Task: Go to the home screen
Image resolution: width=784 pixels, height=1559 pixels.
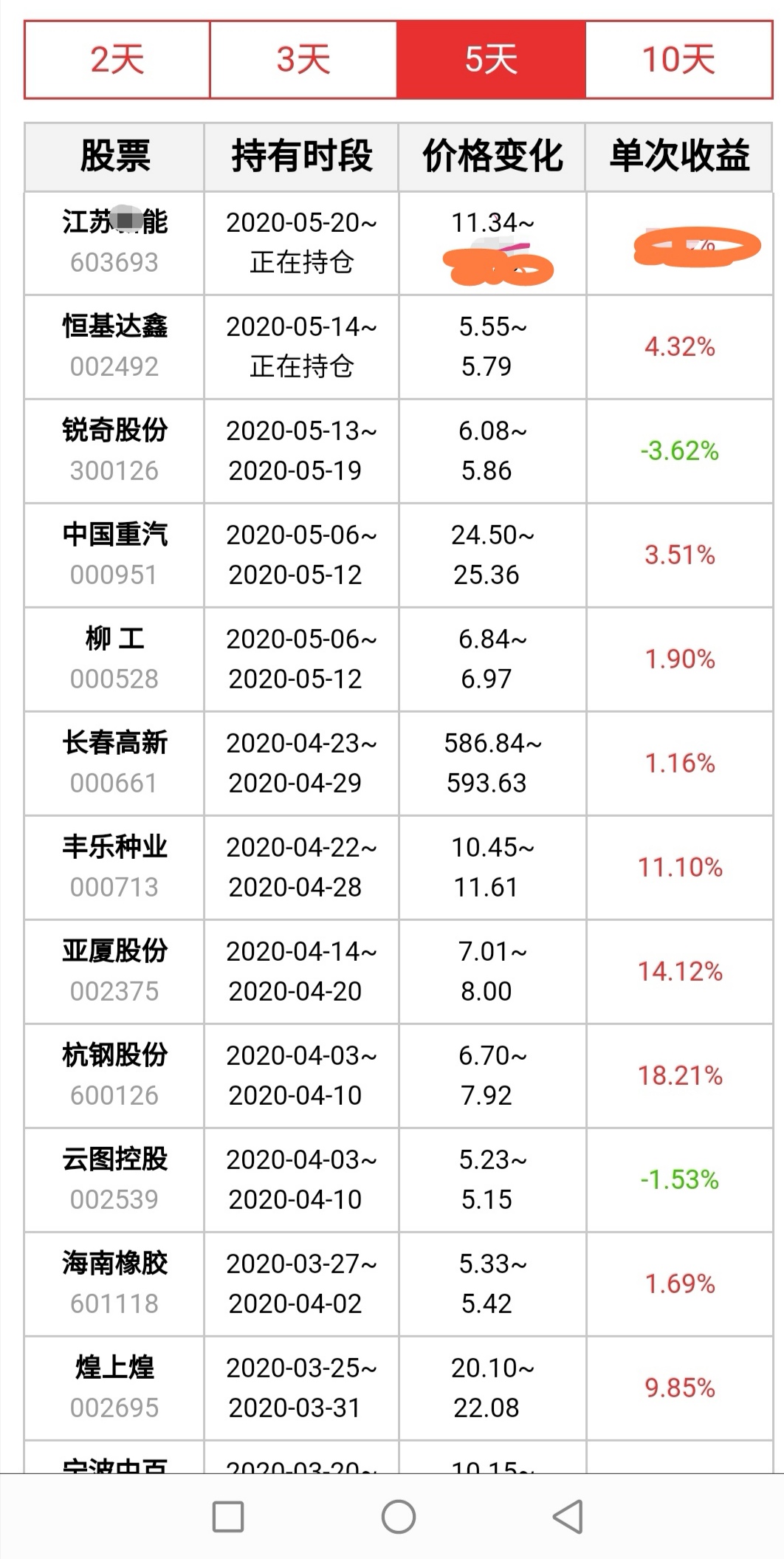Action: [399, 1517]
